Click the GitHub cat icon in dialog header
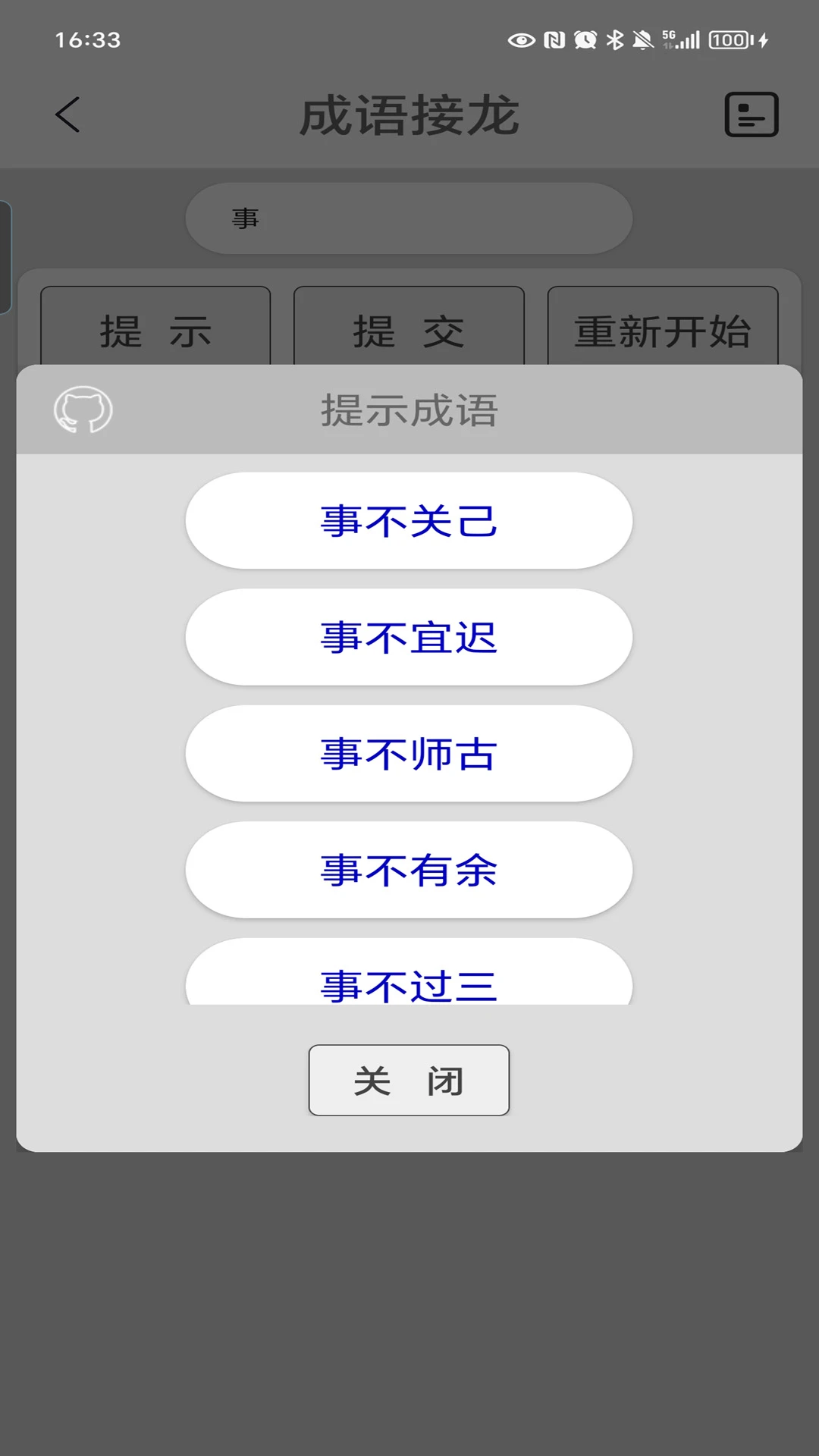Viewport: 819px width, 1456px height. [x=83, y=410]
